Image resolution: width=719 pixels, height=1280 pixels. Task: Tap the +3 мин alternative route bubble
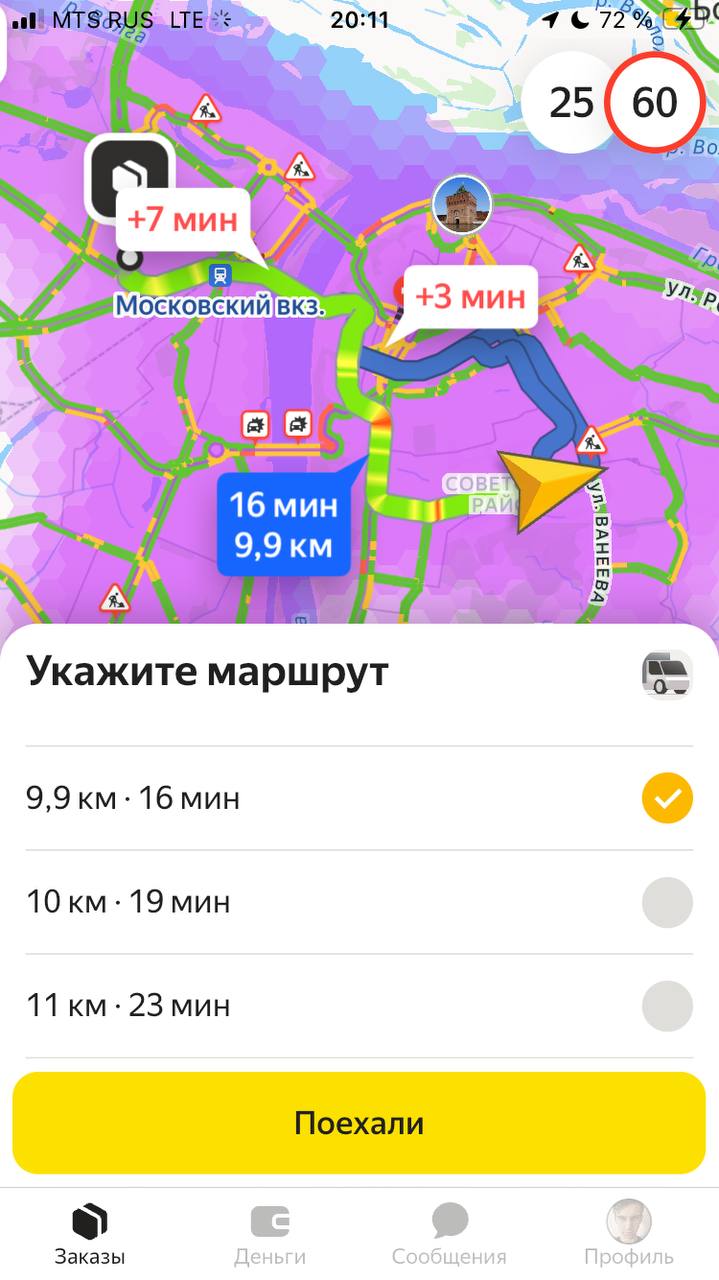coord(469,297)
